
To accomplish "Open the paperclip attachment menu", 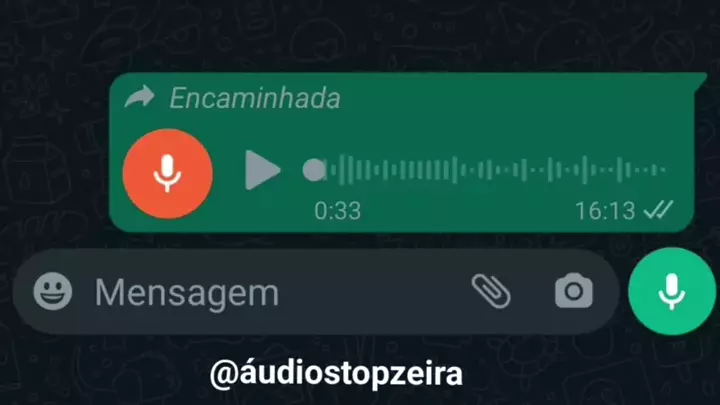I will (491, 292).
